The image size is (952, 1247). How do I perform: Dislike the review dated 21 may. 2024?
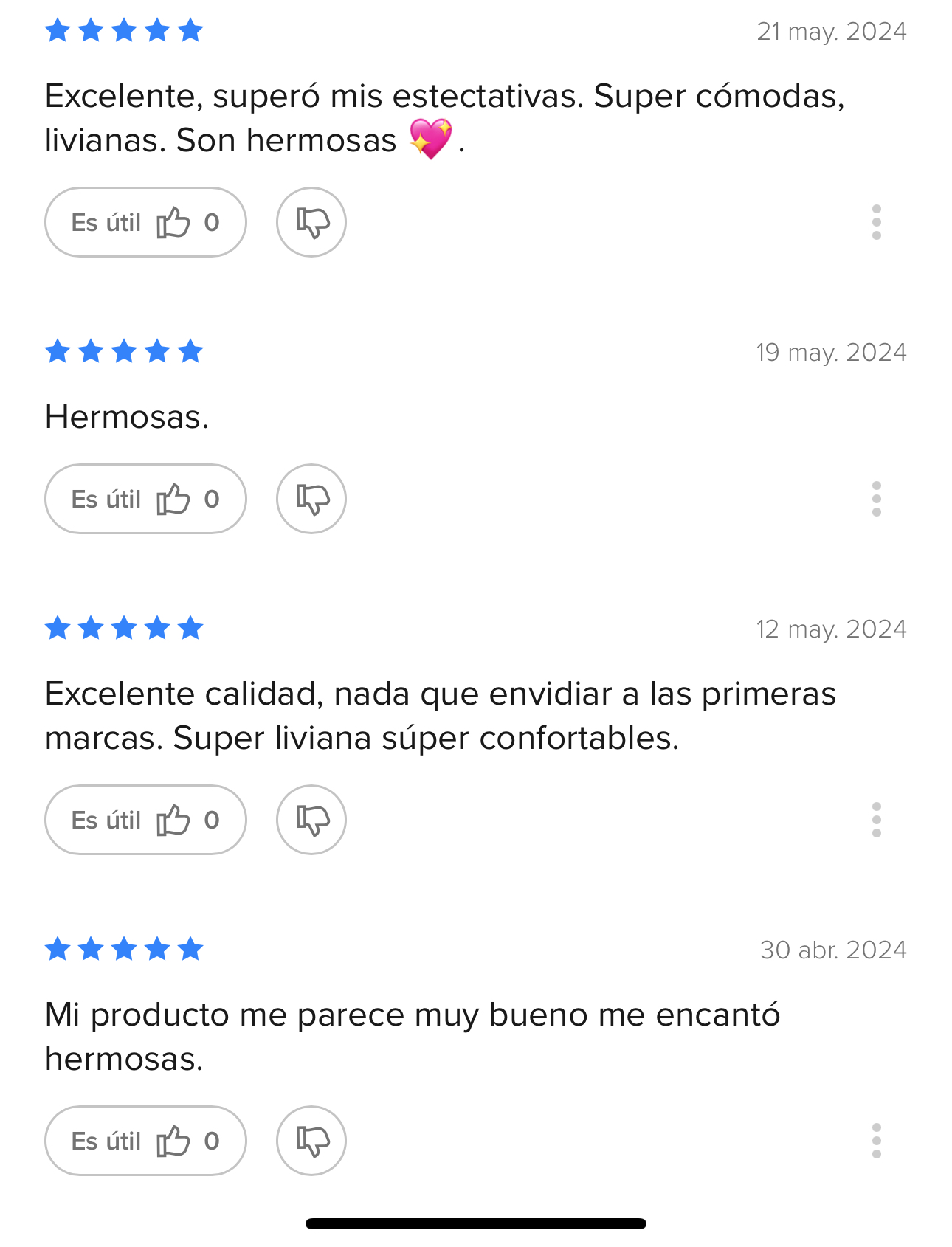(x=311, y=222)
